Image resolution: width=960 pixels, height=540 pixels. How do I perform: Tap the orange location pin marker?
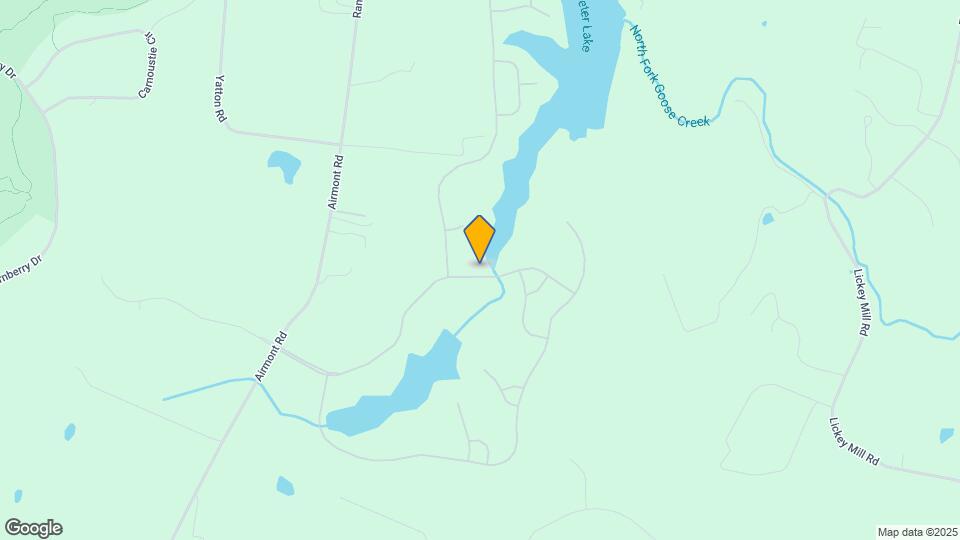coord(480,239)
